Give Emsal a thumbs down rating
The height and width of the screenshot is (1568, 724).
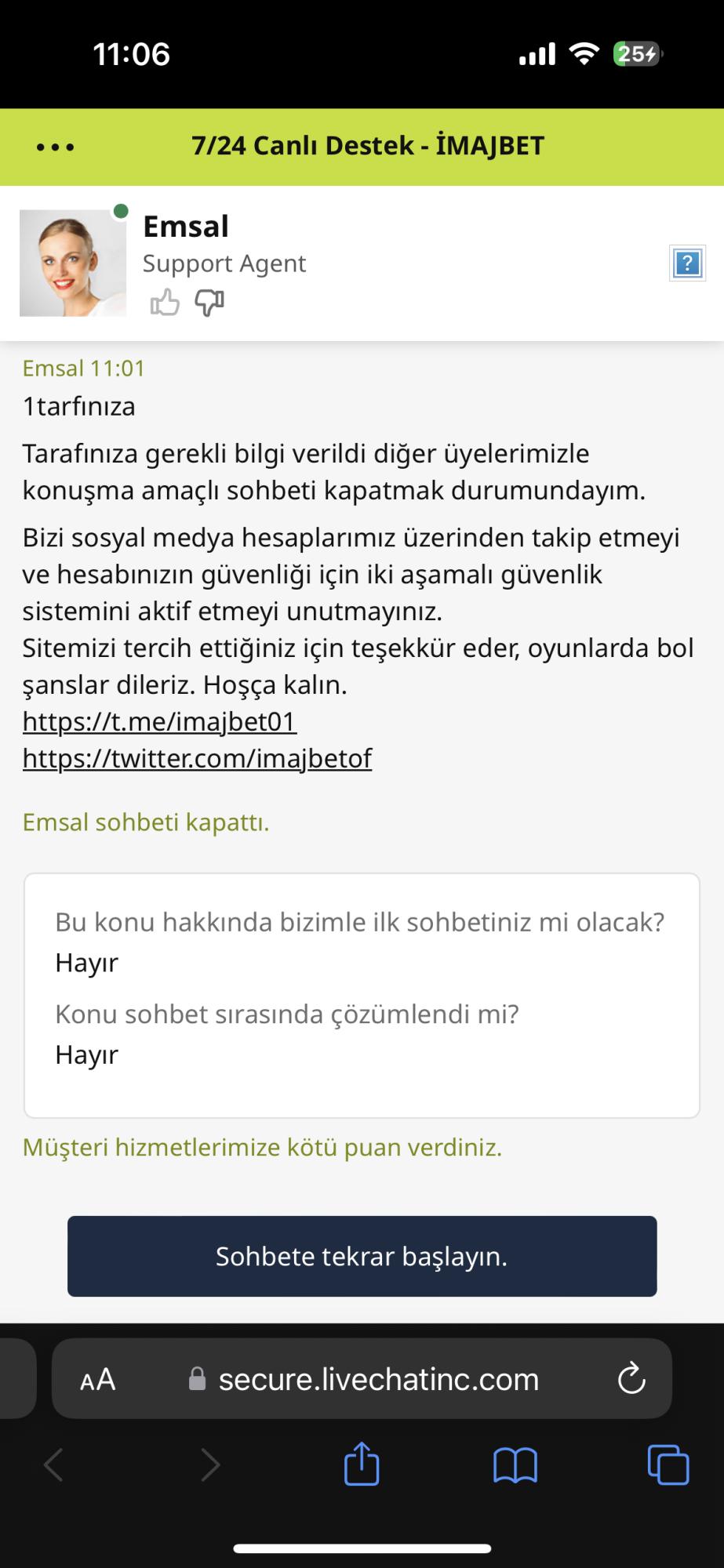(x=209, y=301)
